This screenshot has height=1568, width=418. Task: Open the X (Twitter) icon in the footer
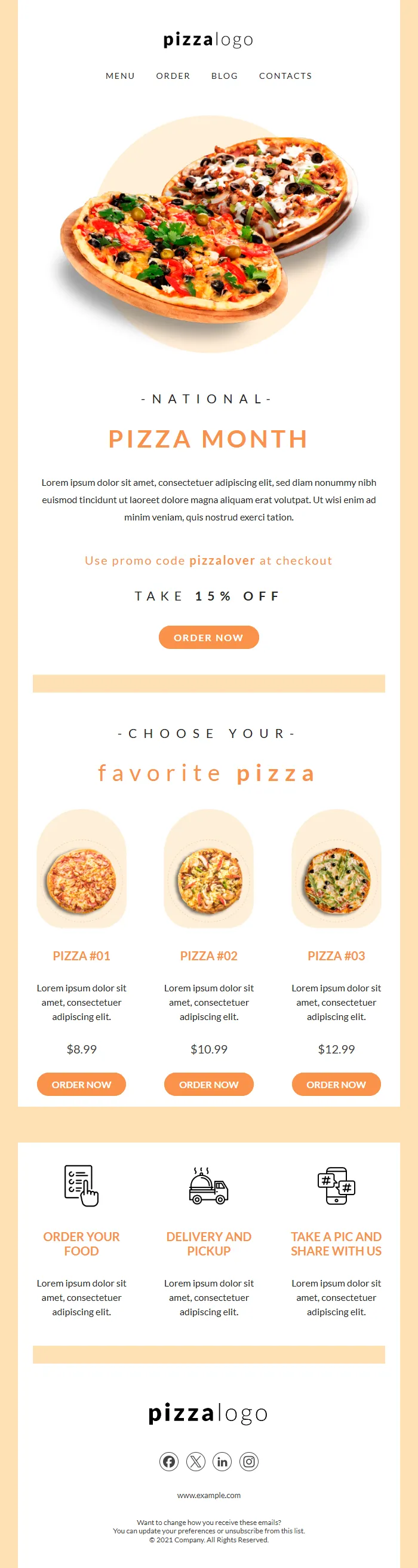click(x=196, y=1462)
